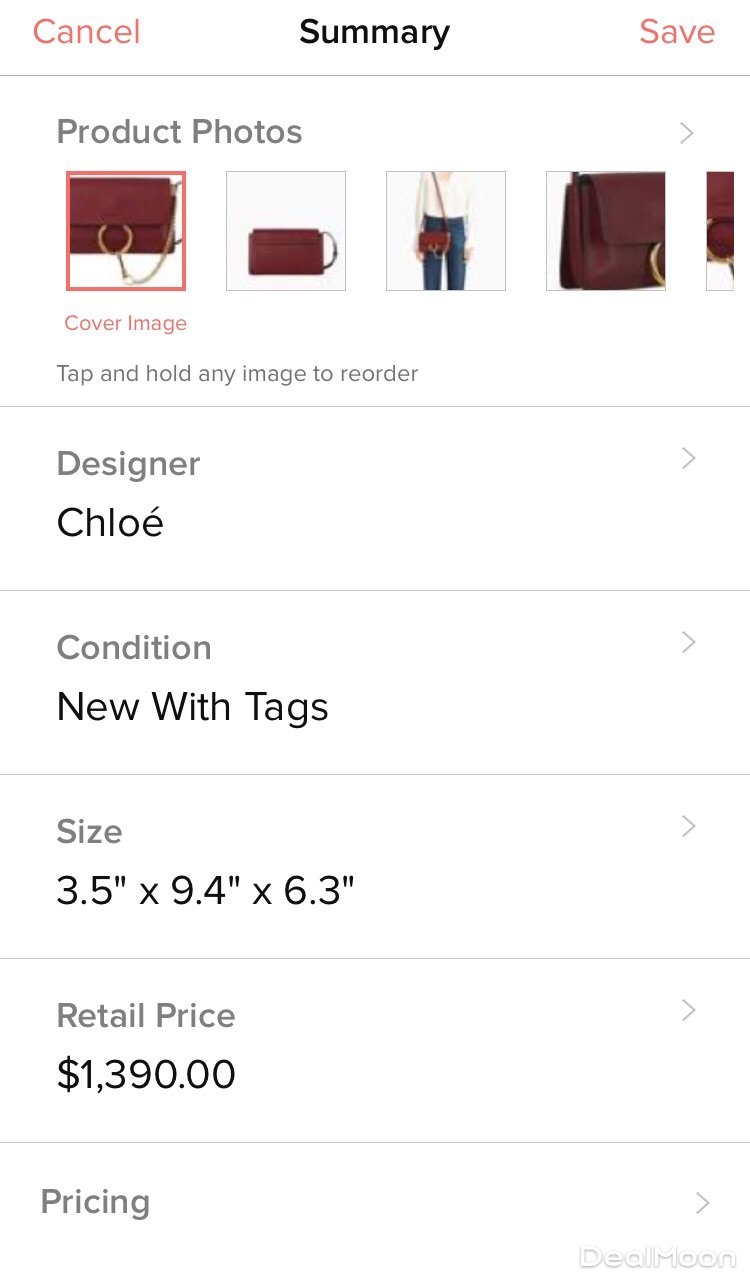
Task: Change the Condition from New With Tags
Action: tap(375, 681)
